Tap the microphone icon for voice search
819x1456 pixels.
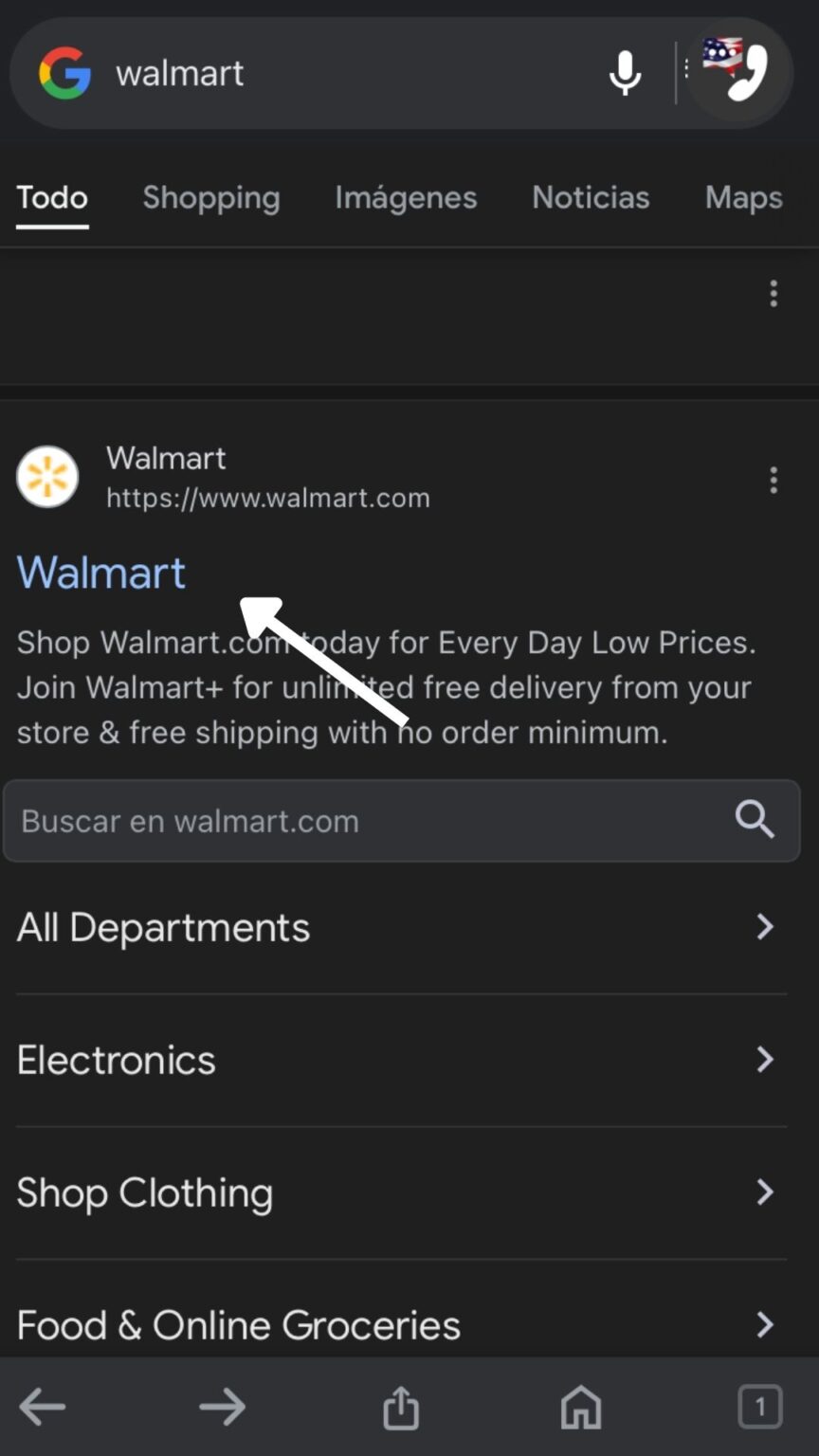point(625,73)
